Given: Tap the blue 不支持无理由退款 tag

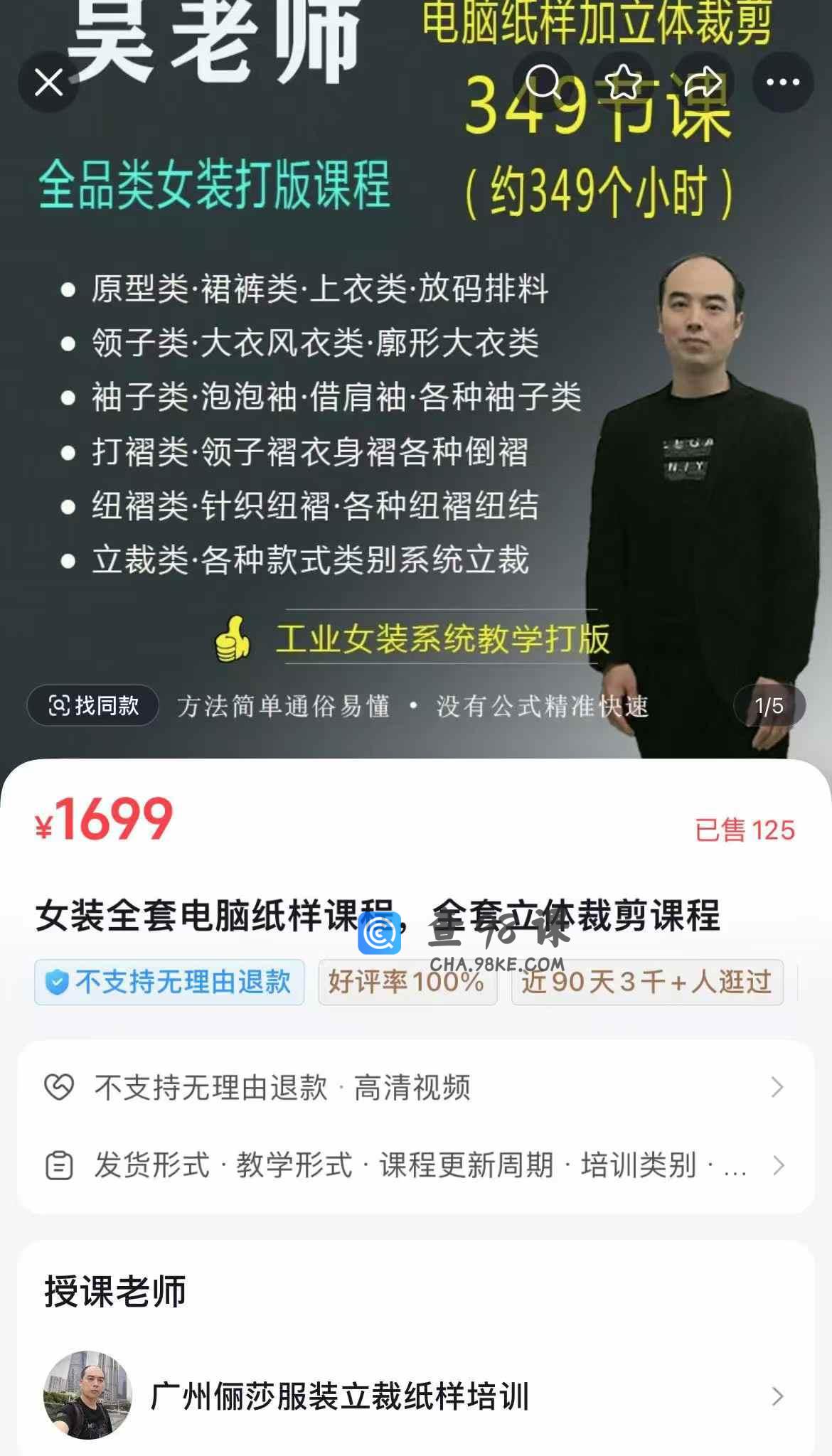Looking at the screenshot, I should (169, 983).
